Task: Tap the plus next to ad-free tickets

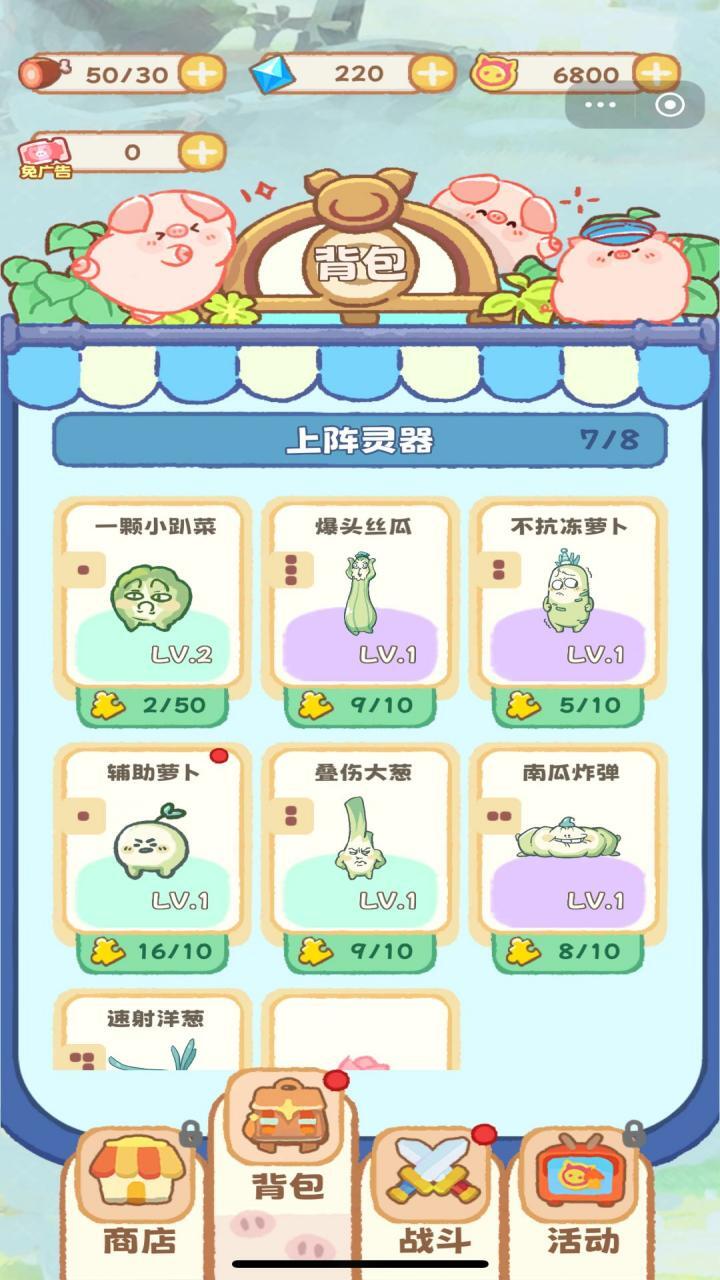Action: point(202,152)
